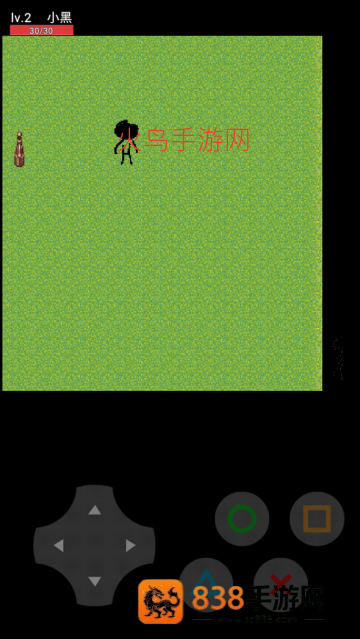This screenshot has height=639, width=360.
Task: Move right with the D-pad arrow
Action: click(130, 545)
